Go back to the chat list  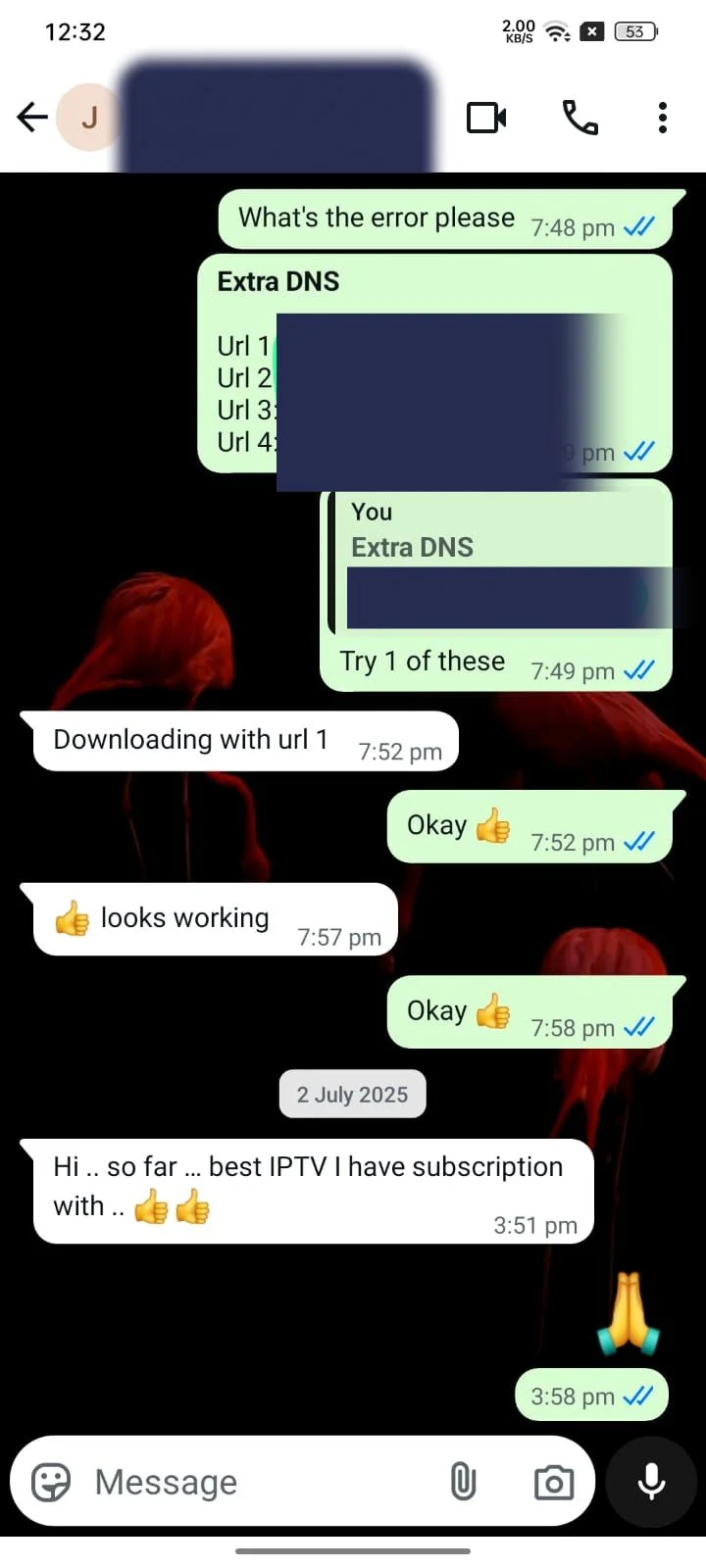coord(32,118)
